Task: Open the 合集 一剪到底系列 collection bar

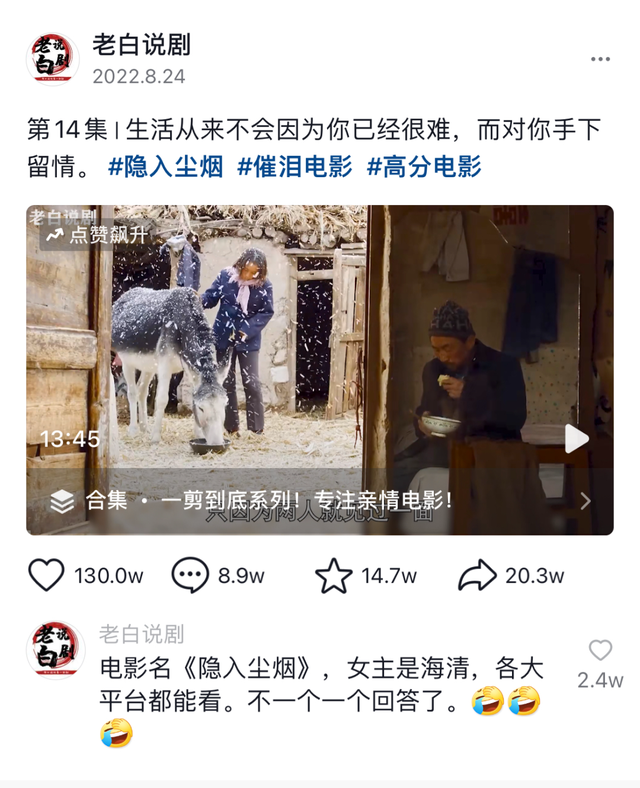Action: (320, 500)
